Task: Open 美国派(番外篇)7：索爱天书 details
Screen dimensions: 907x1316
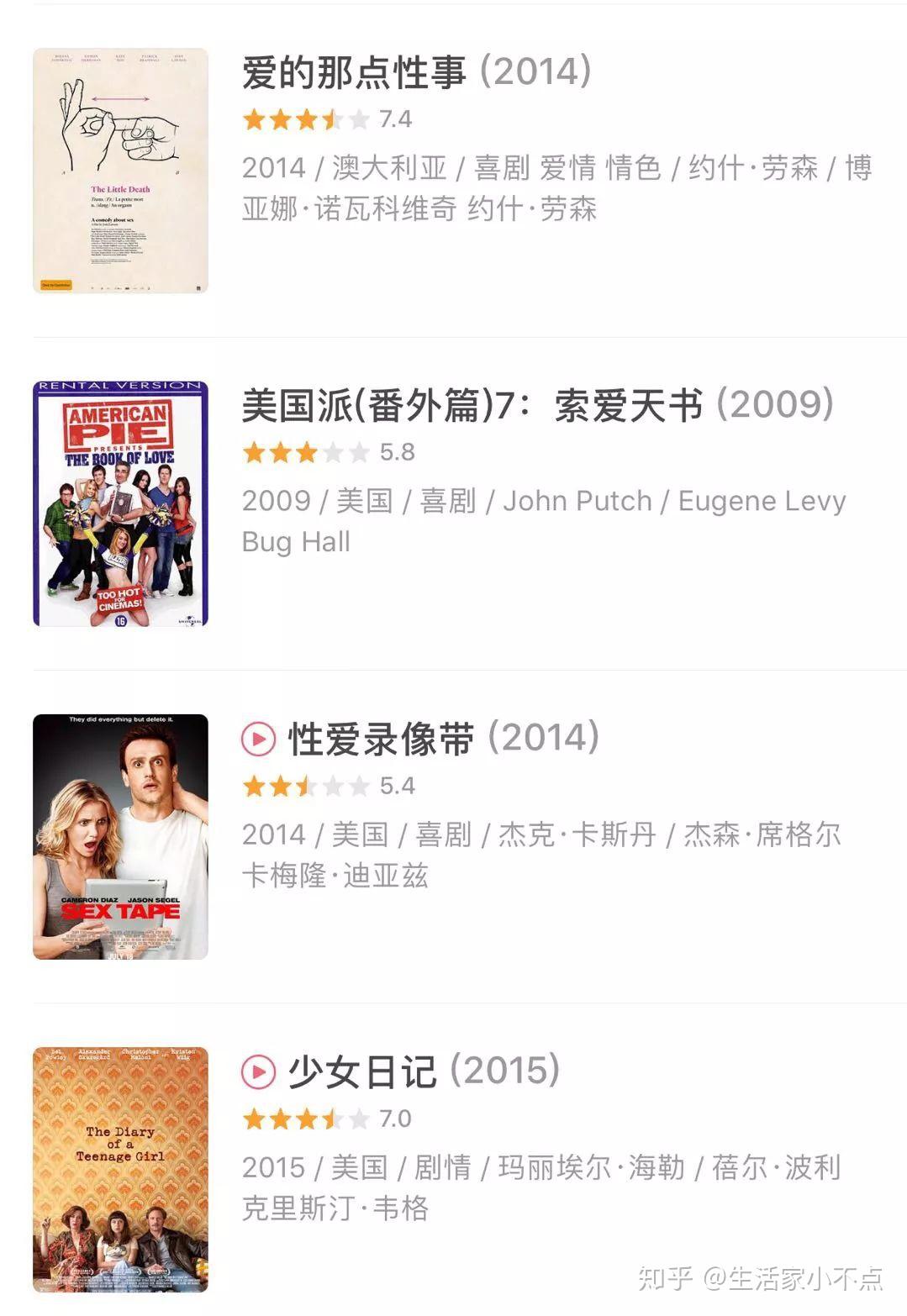Action: (x=536, y=406)
